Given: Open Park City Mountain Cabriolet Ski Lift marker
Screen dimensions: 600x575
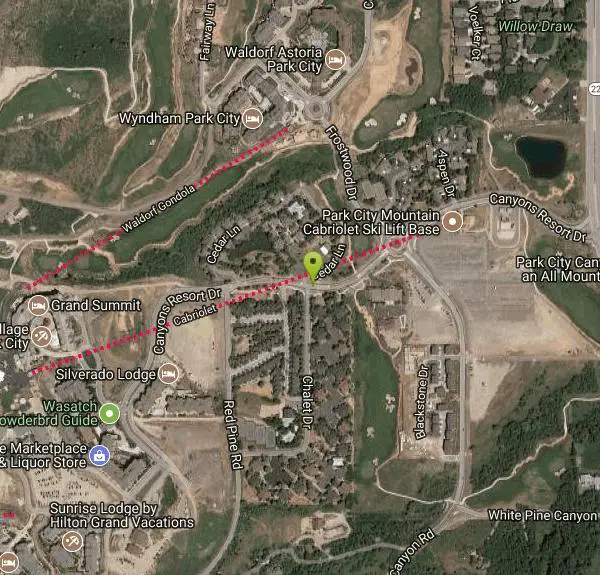Looking at the screenshot, I should (x=452, y=221).
